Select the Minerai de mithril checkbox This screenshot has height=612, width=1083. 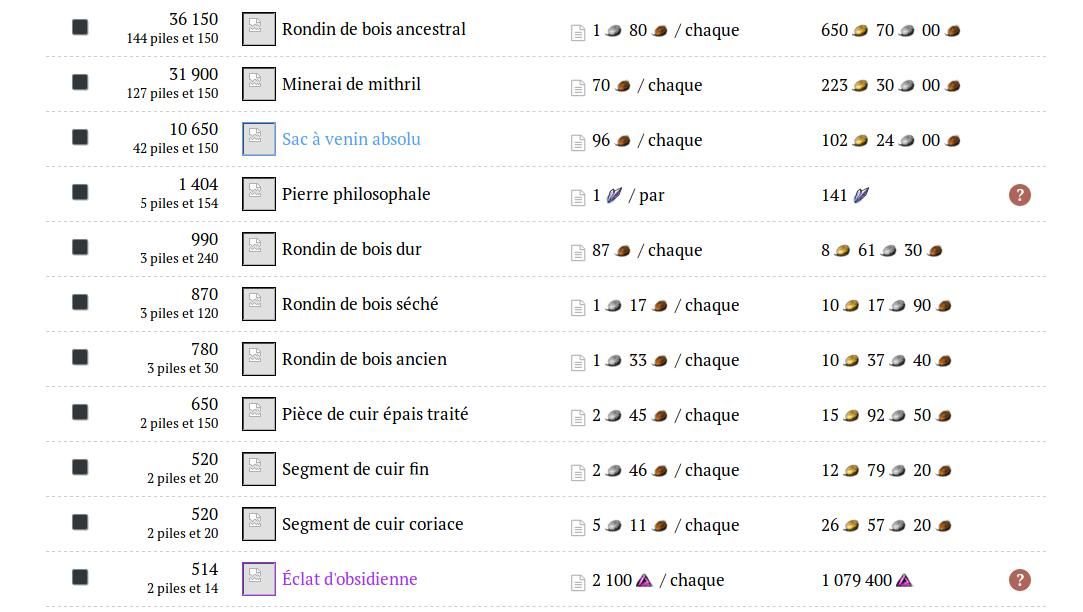(80, 82)
